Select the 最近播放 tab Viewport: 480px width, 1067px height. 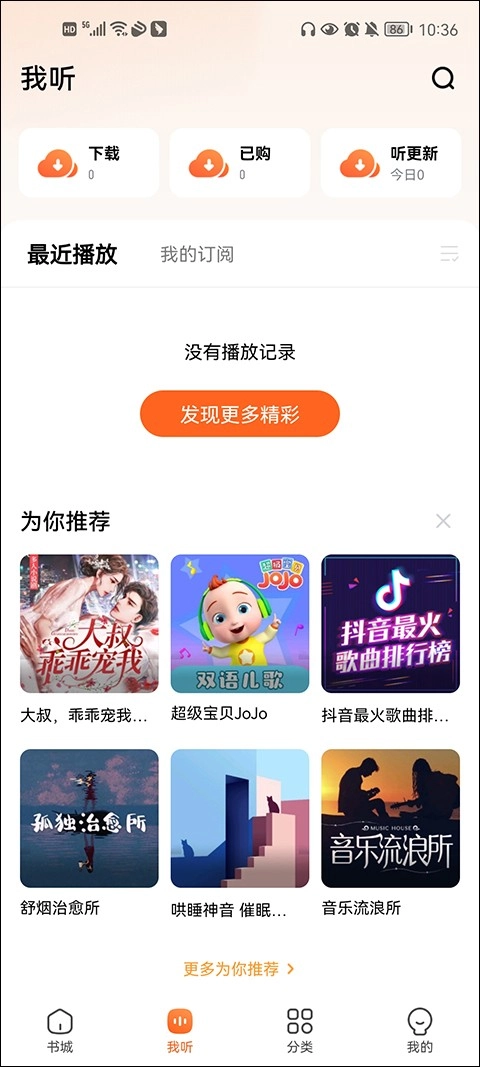coord(72,255)
